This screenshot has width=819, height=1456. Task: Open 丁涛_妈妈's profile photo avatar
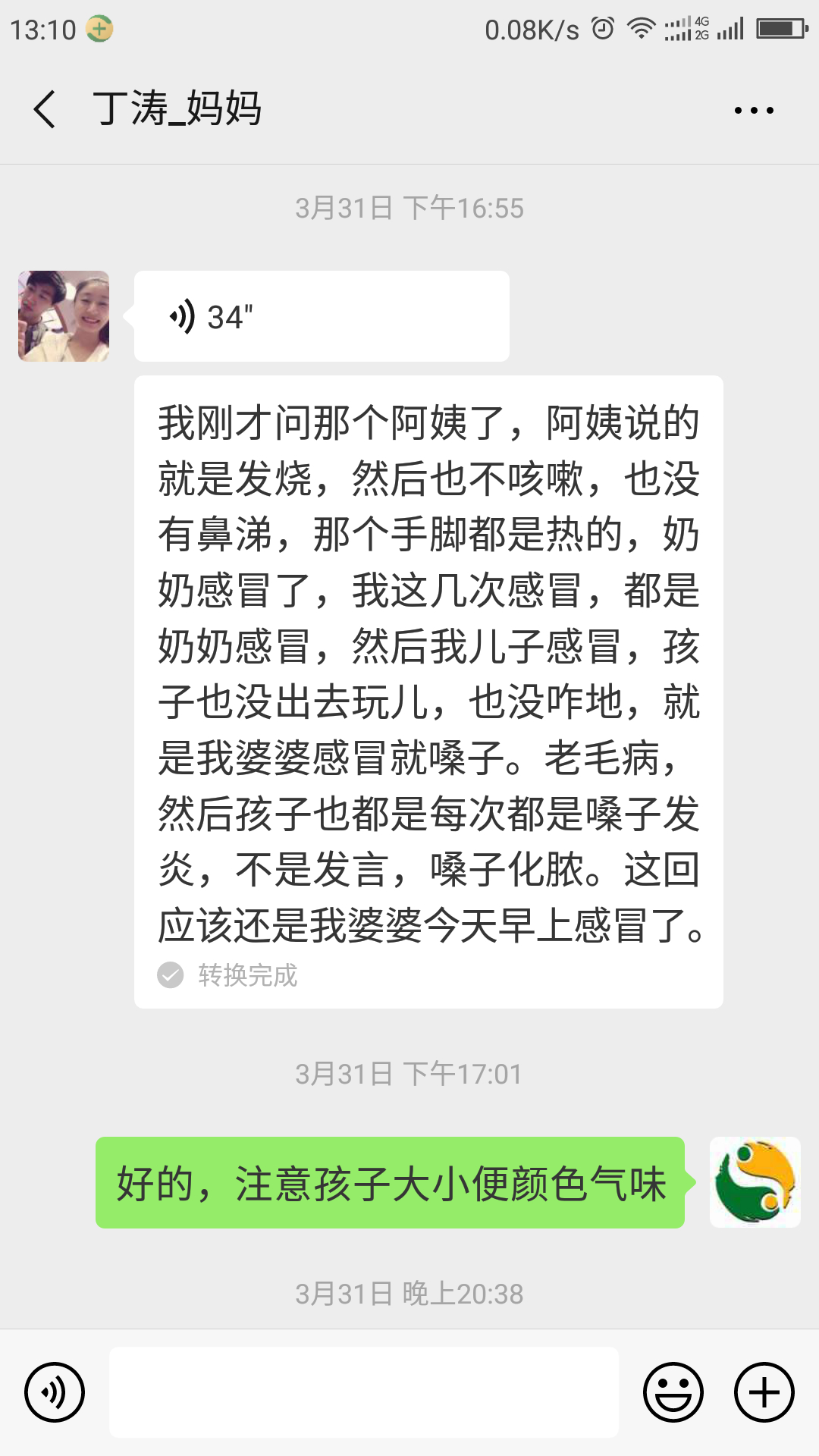[64, 316]
